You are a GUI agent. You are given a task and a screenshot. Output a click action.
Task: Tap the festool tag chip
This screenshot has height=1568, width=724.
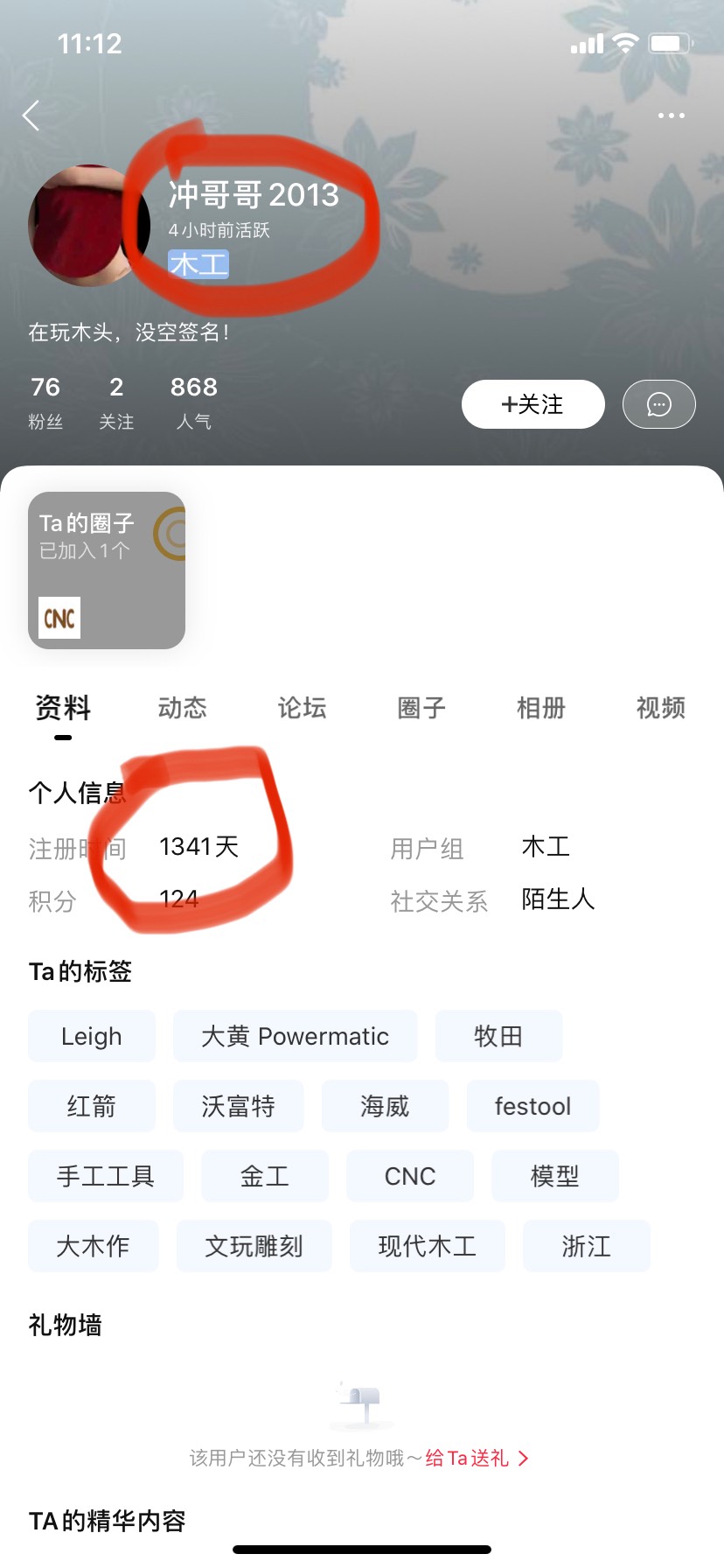pos(533,1106)
